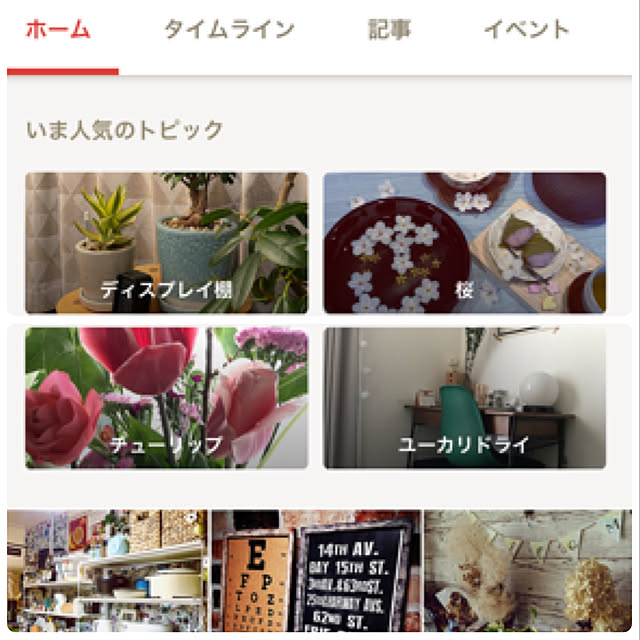This screenshot has width=640, height=640.
Task: Select the ホーム tab
Action: tap(58, 30)
